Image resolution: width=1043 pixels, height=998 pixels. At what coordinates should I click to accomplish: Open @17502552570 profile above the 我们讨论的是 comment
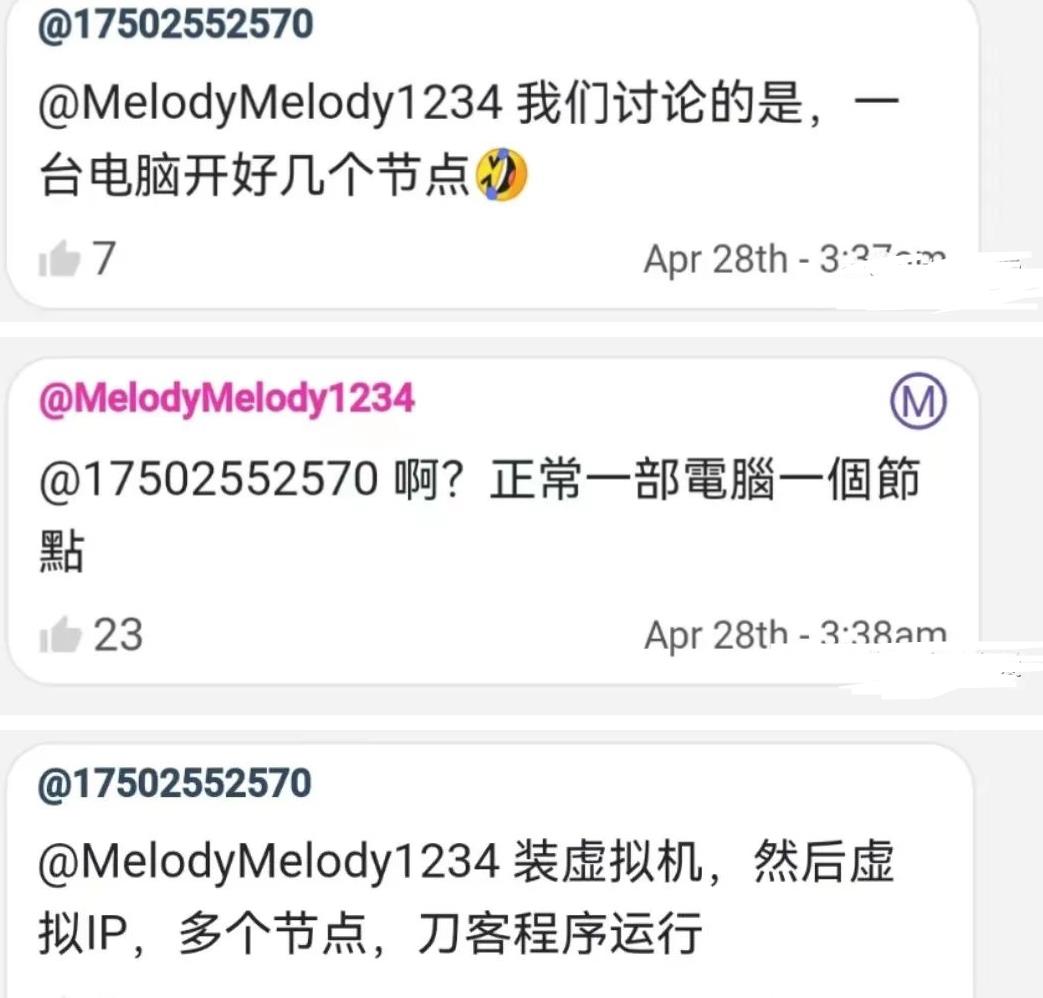point(175,23)
